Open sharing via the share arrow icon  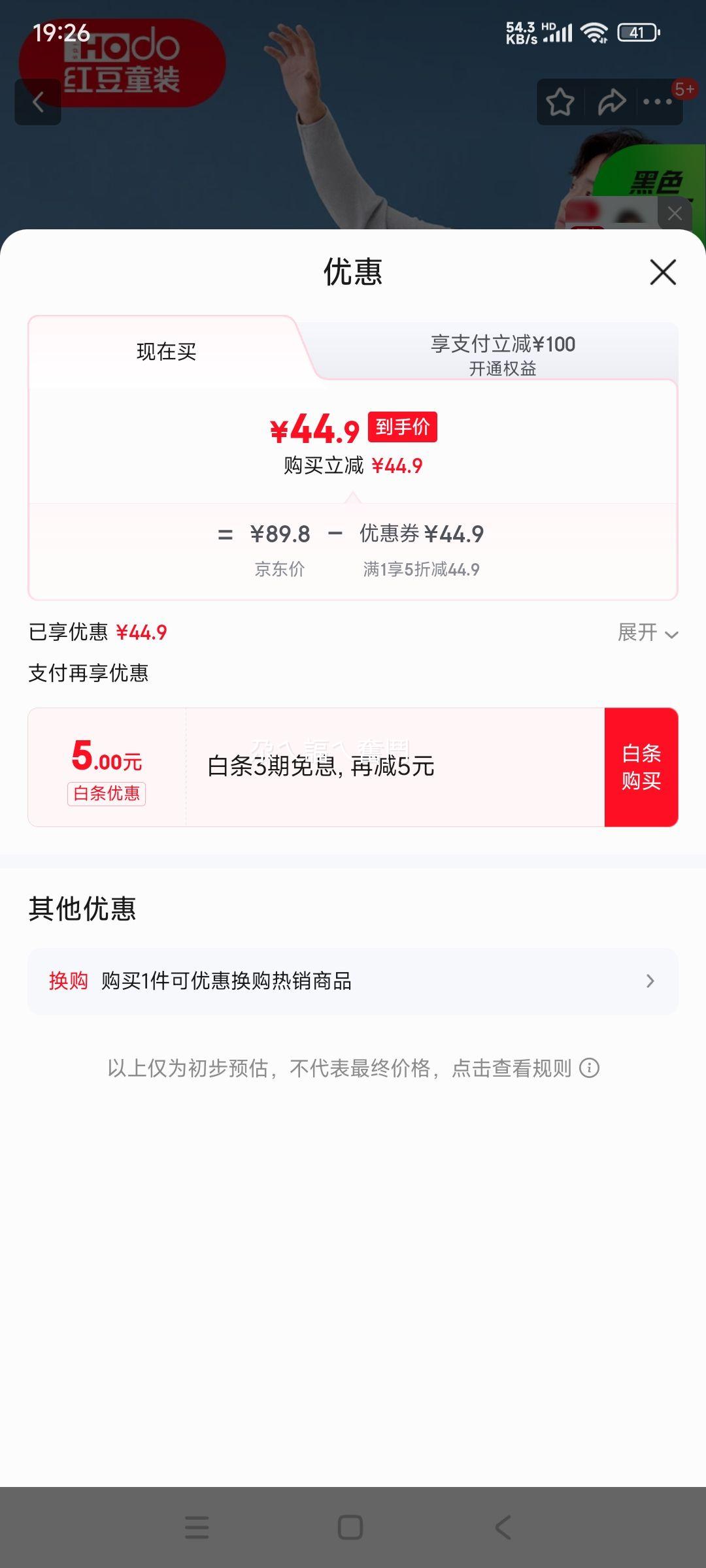[x=611, y=102]
